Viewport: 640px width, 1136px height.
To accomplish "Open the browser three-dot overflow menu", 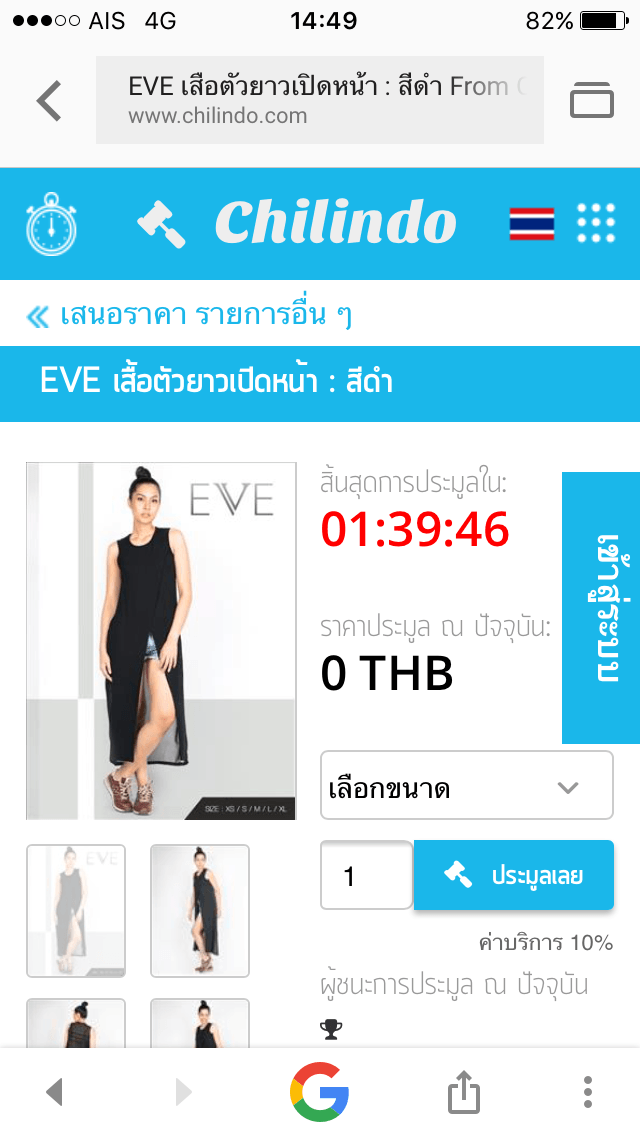I will (588, 1091).
